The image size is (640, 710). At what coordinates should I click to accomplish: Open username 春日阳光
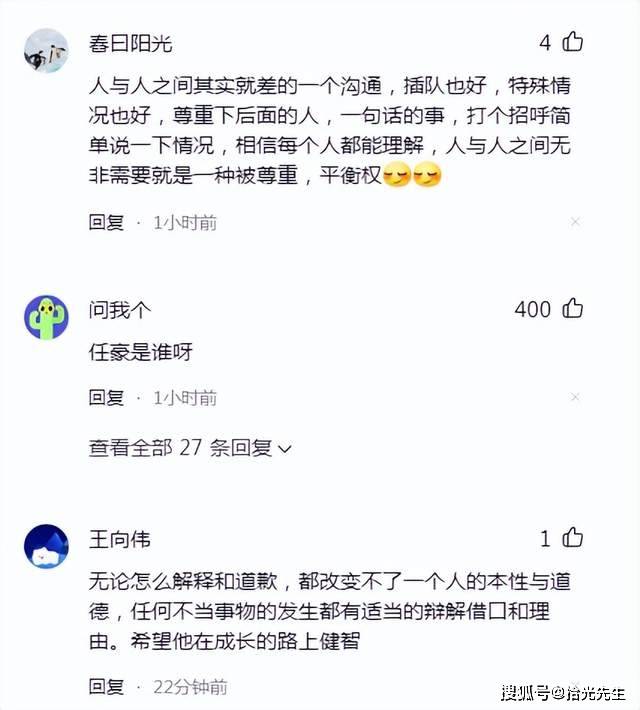coord(130,43)
